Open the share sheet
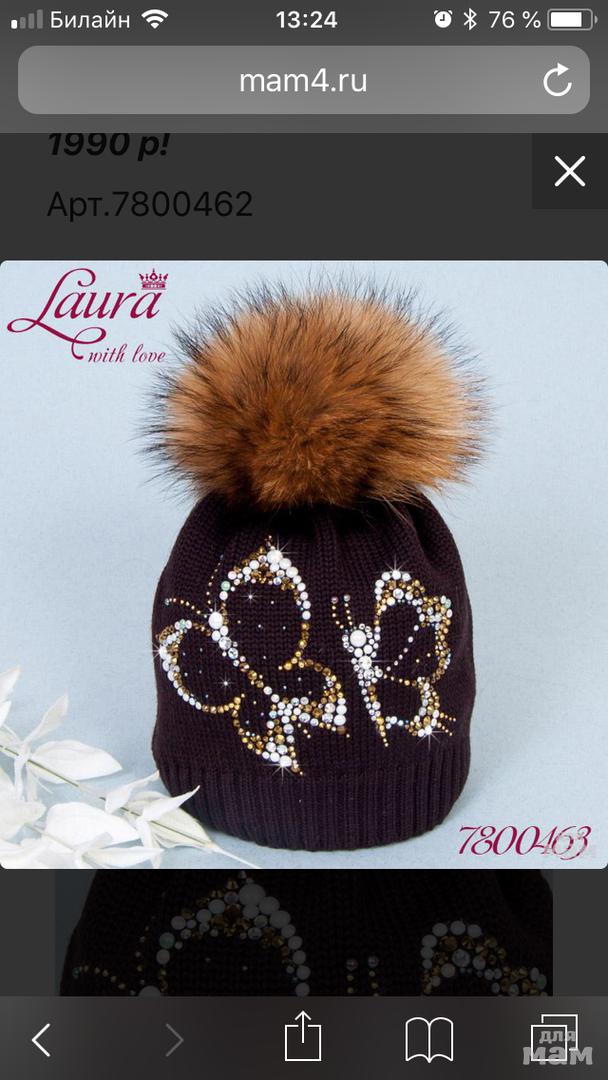 303,1039
